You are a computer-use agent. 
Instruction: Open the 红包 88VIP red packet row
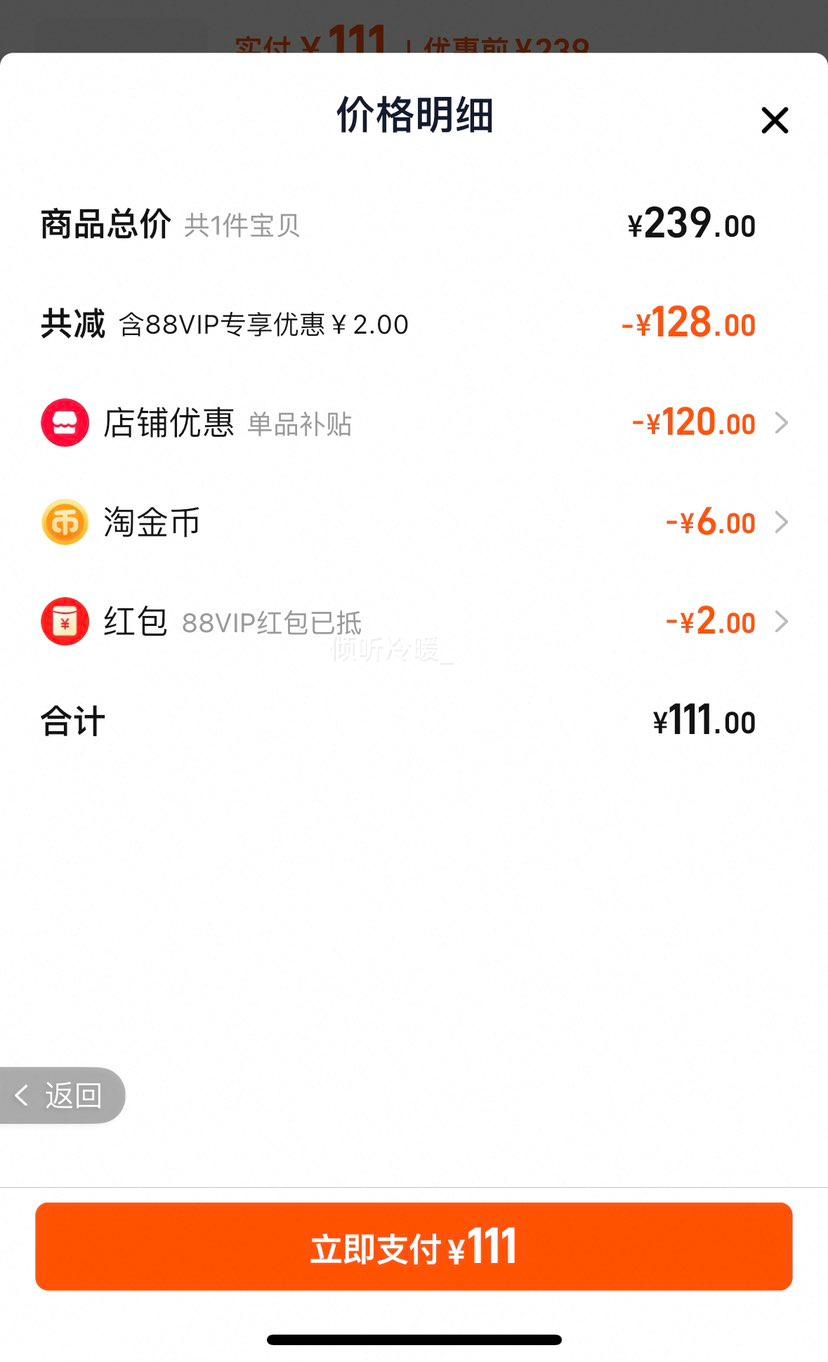(x=414, y=621)
